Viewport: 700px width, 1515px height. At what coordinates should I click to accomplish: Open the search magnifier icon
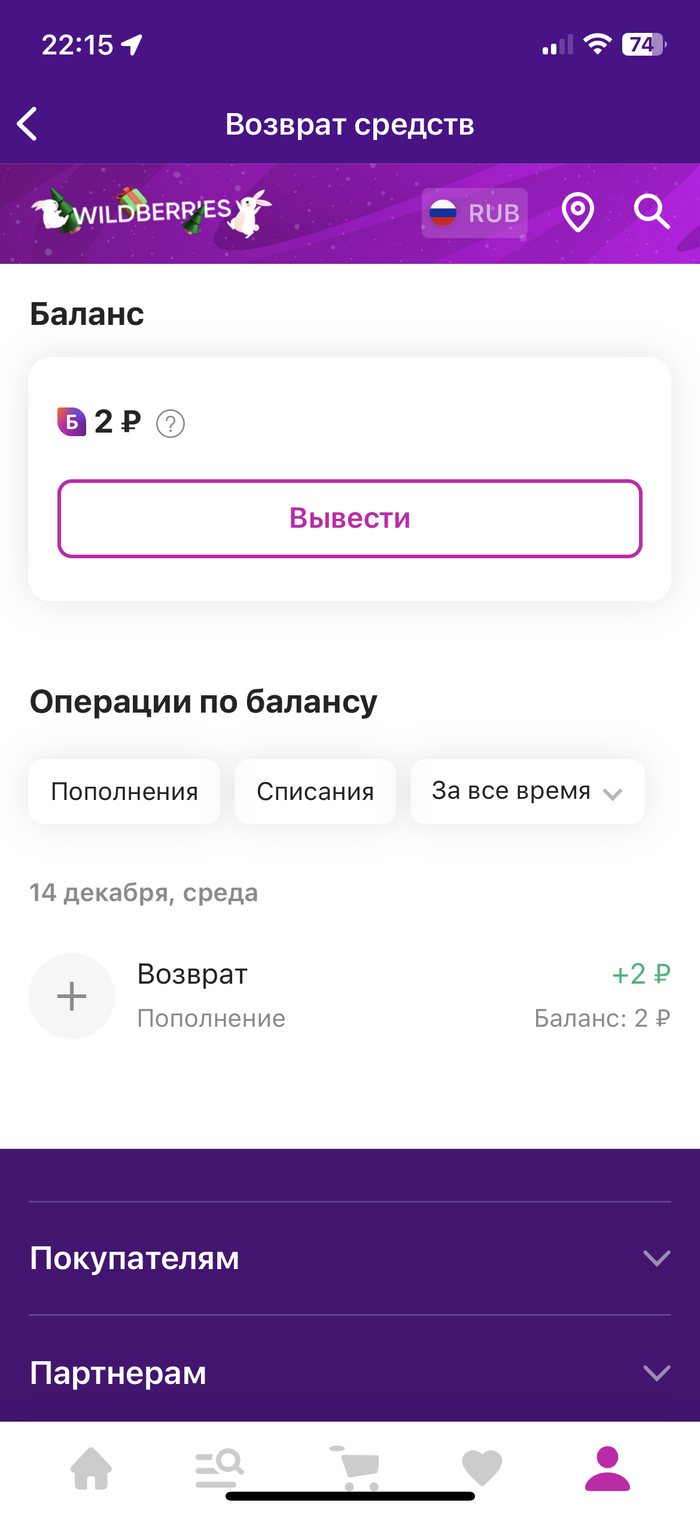pyautogui.click(x=651, y=213)
